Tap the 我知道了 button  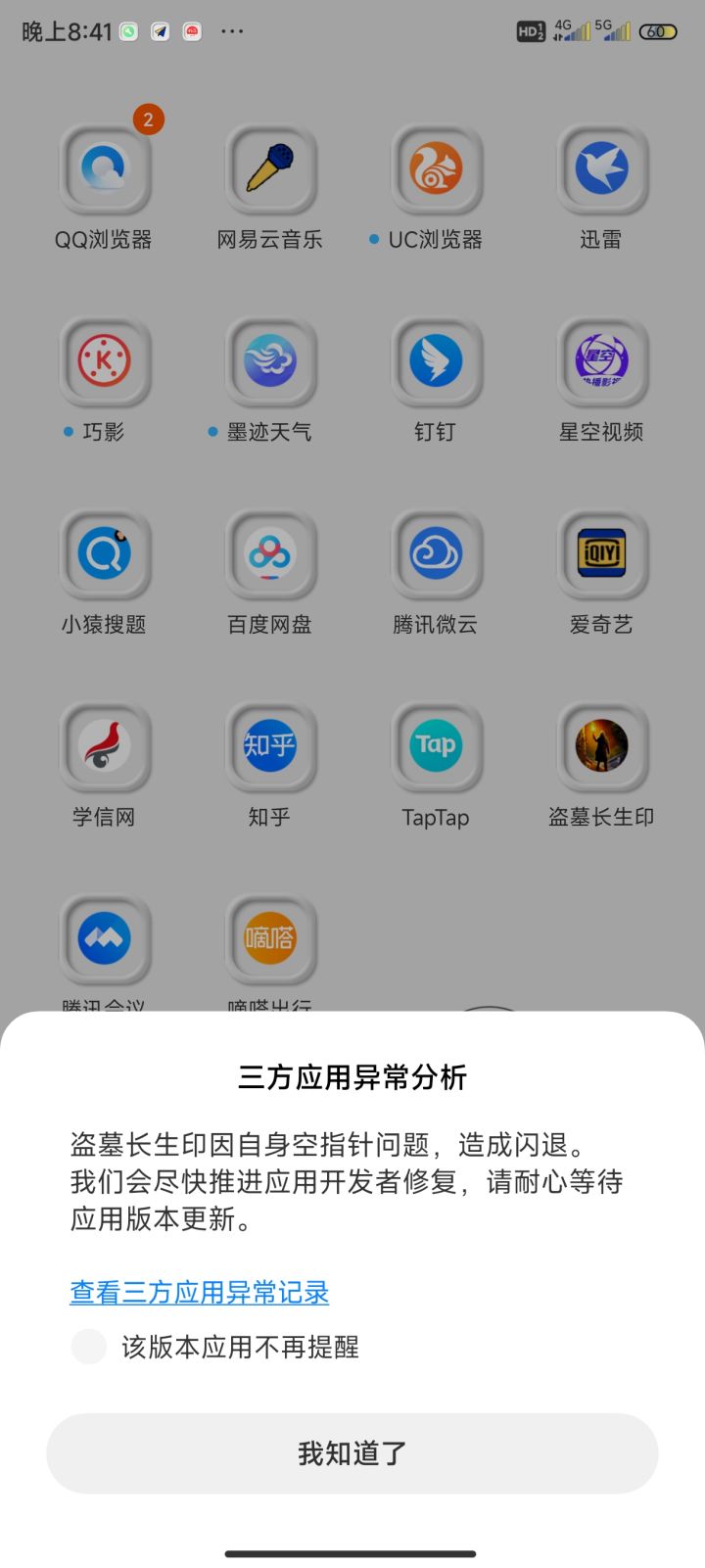tap(352, 1453)
